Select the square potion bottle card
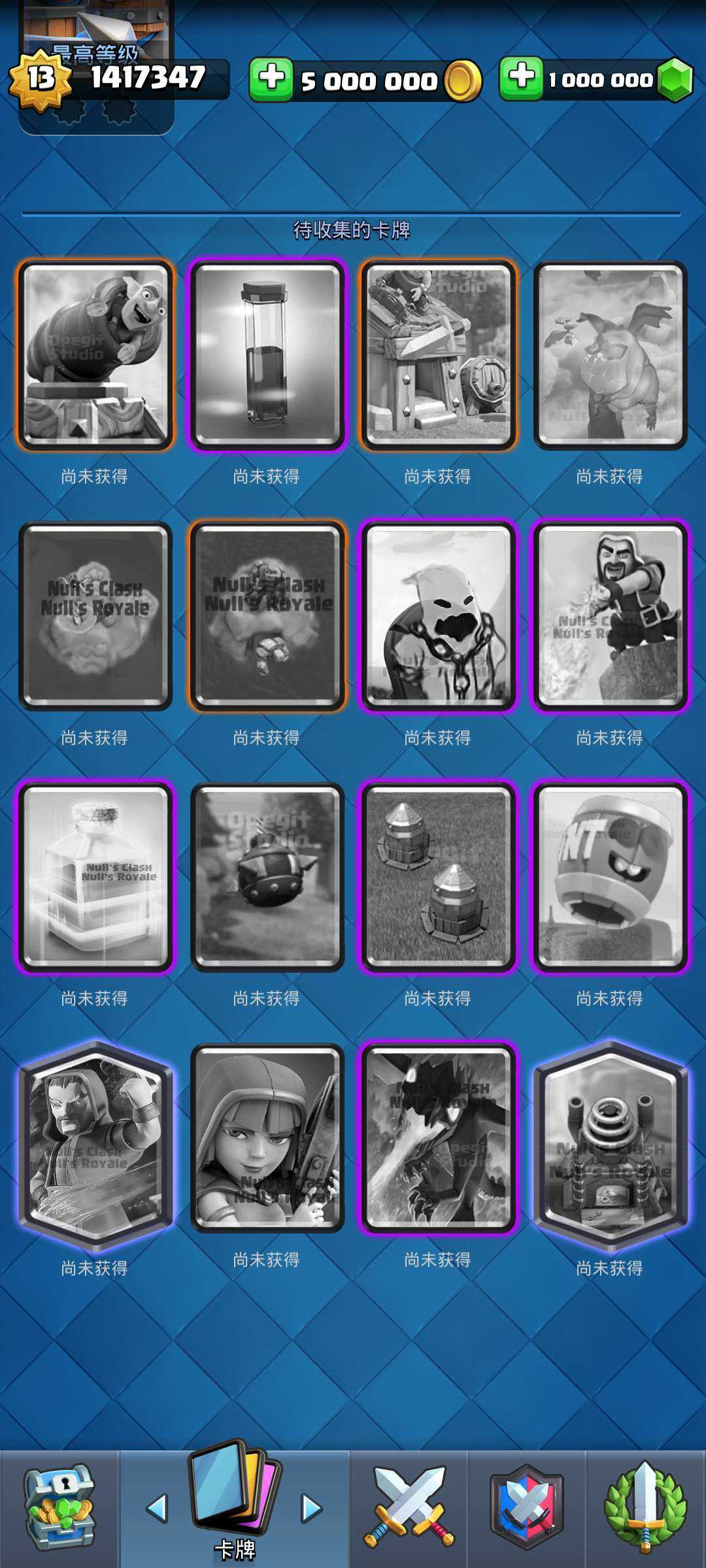Screen dimensions: 706x1568 tap(95, 877)
